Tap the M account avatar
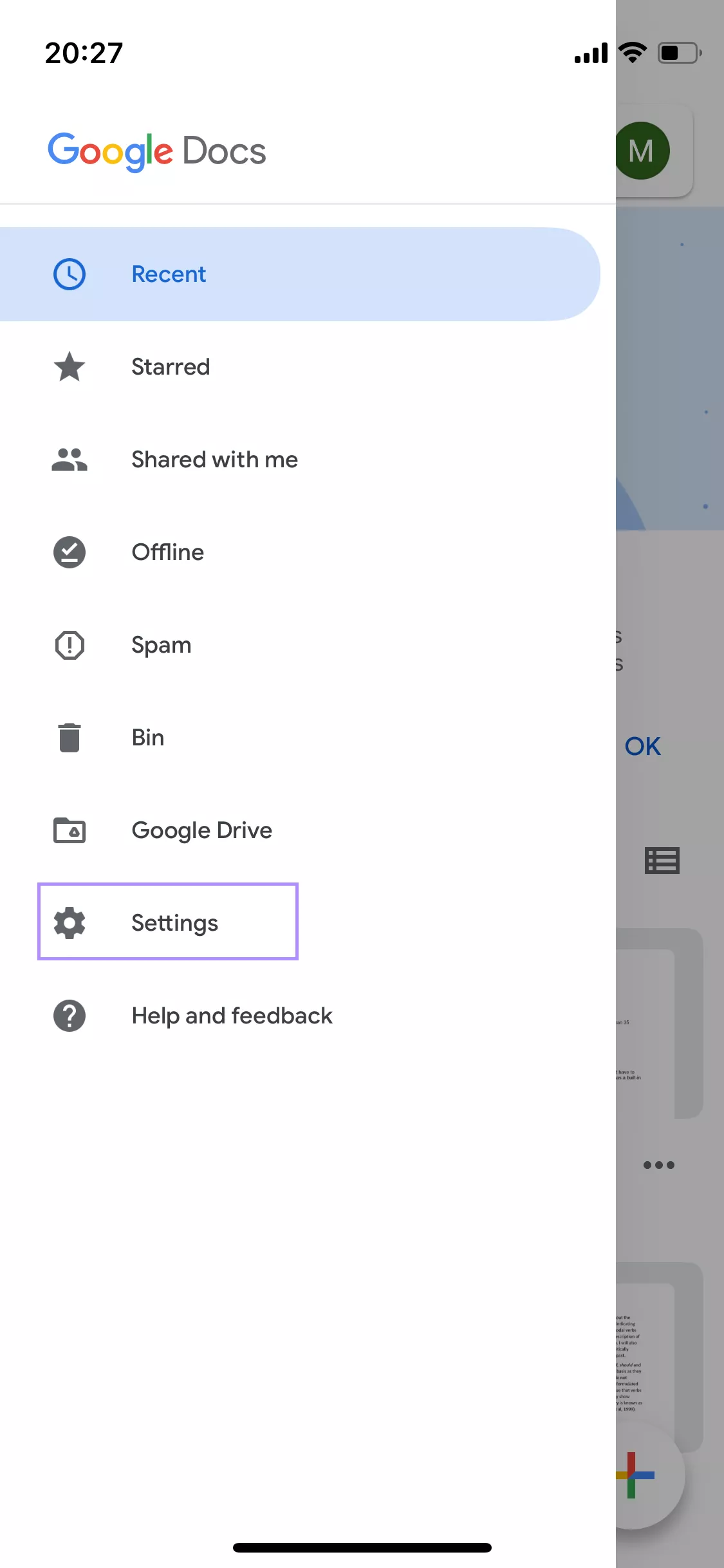This screenshot has height=1568, width=724. coord(643,151)
